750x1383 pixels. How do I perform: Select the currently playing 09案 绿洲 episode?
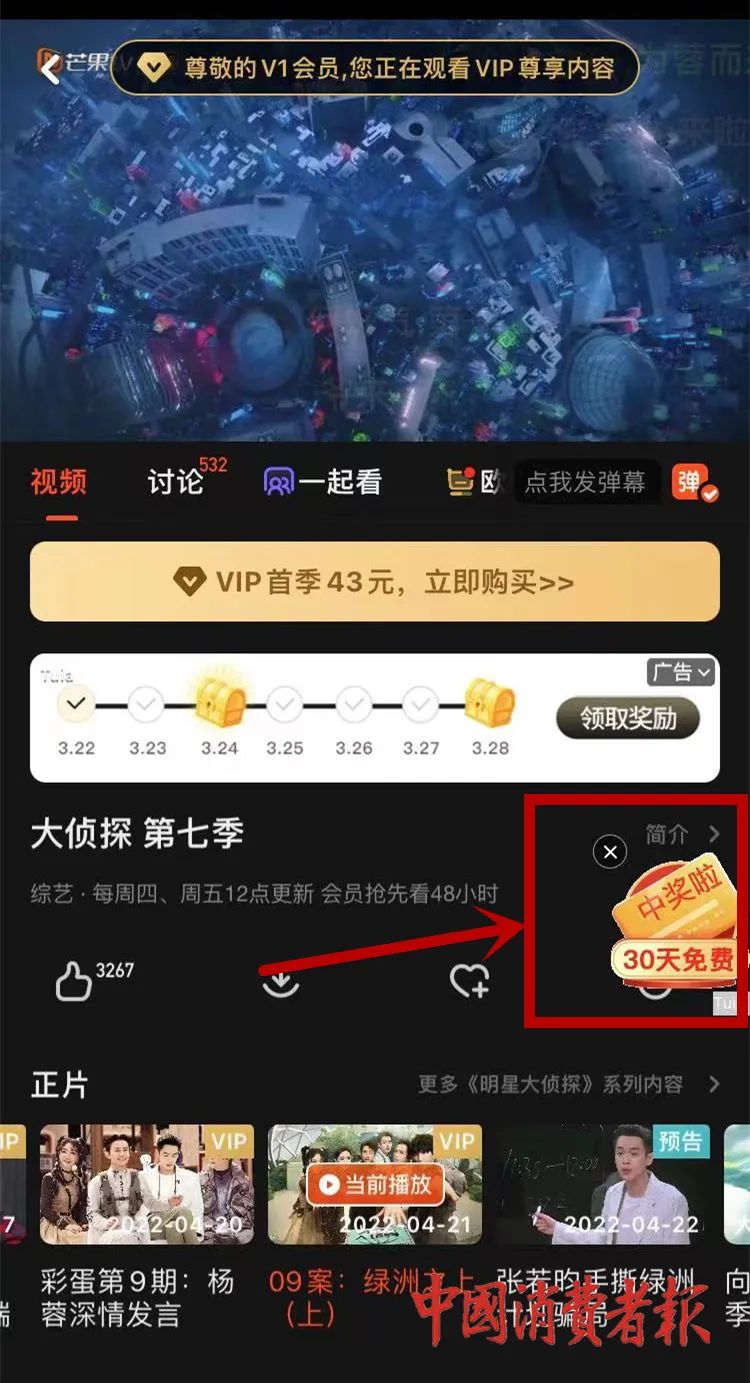coord(374,1185)
